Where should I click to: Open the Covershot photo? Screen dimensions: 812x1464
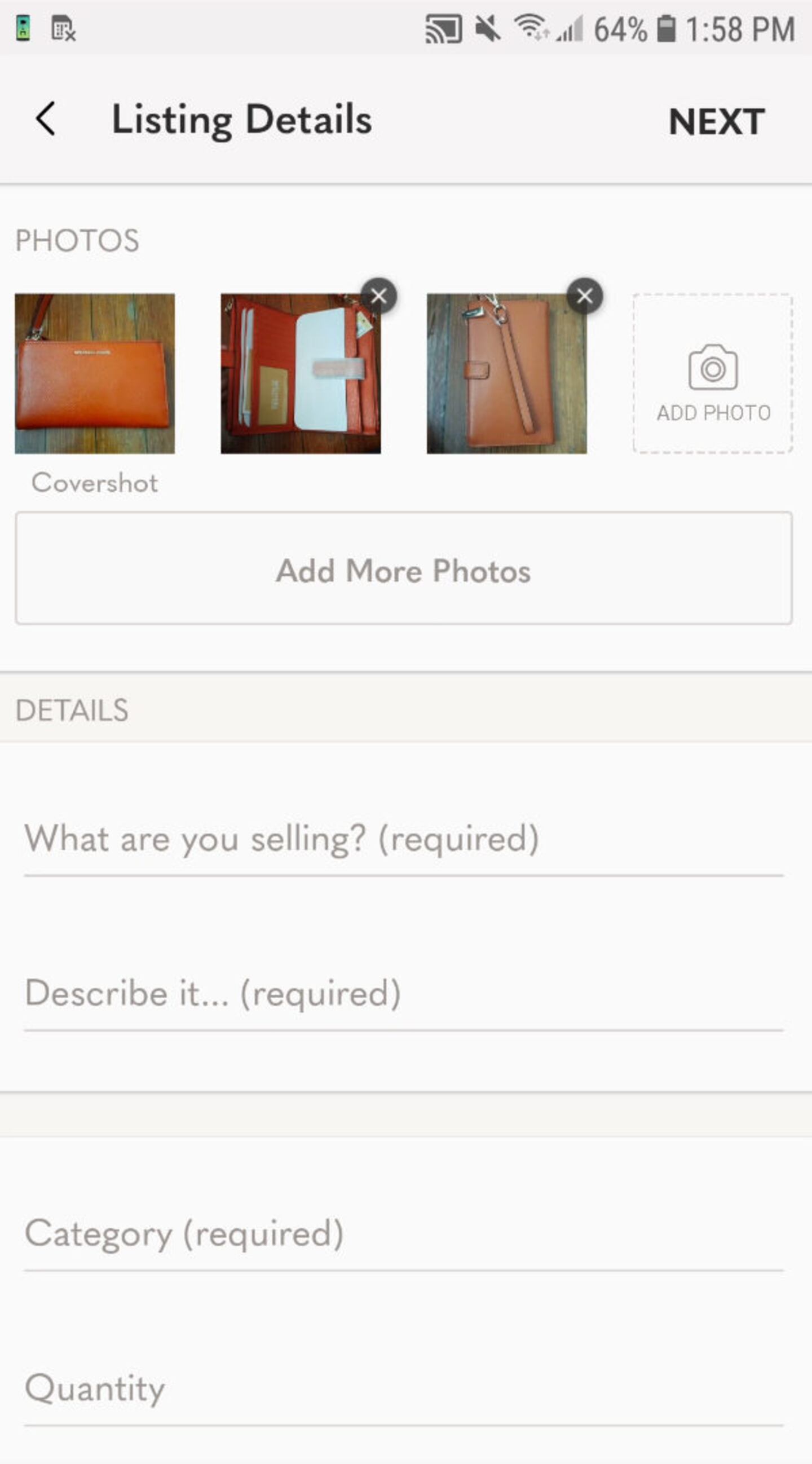[x=95, y=373]
